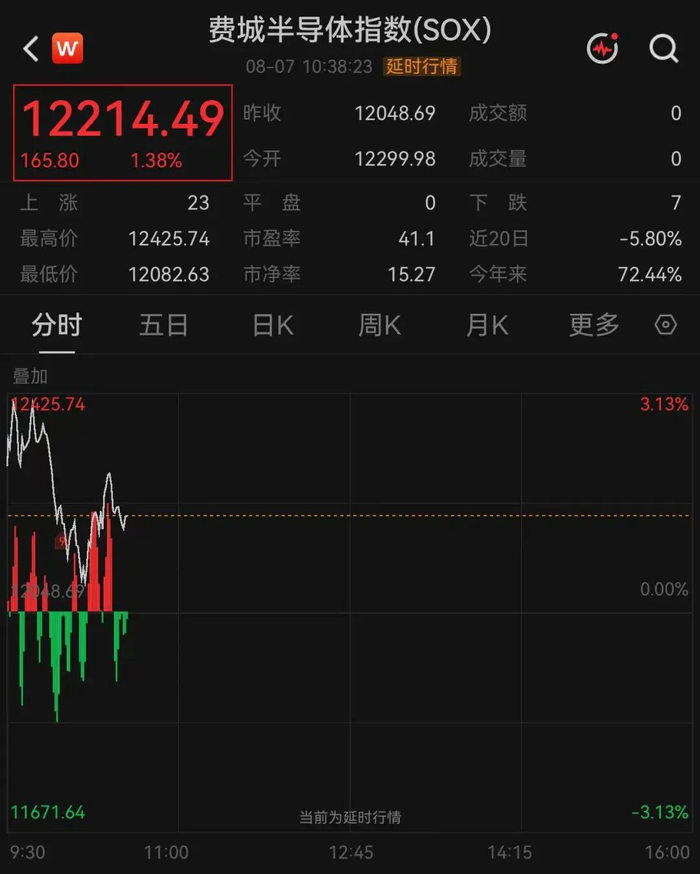The width and height of the screenshot is (700, 874).
Task: Open the red W icon
Action: [x=67, y=48]
